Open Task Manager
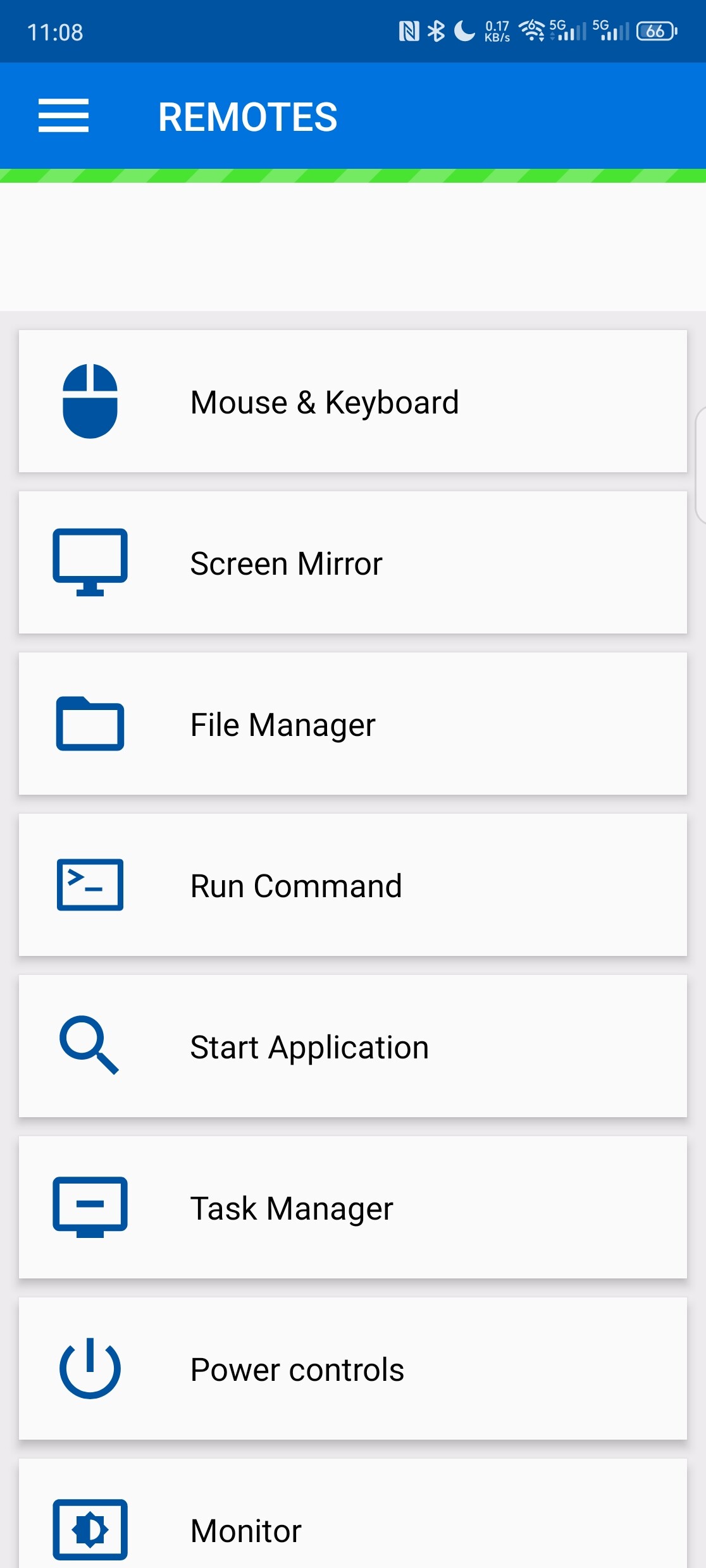The image size is (706, 1568). (x=353, y=1208)
